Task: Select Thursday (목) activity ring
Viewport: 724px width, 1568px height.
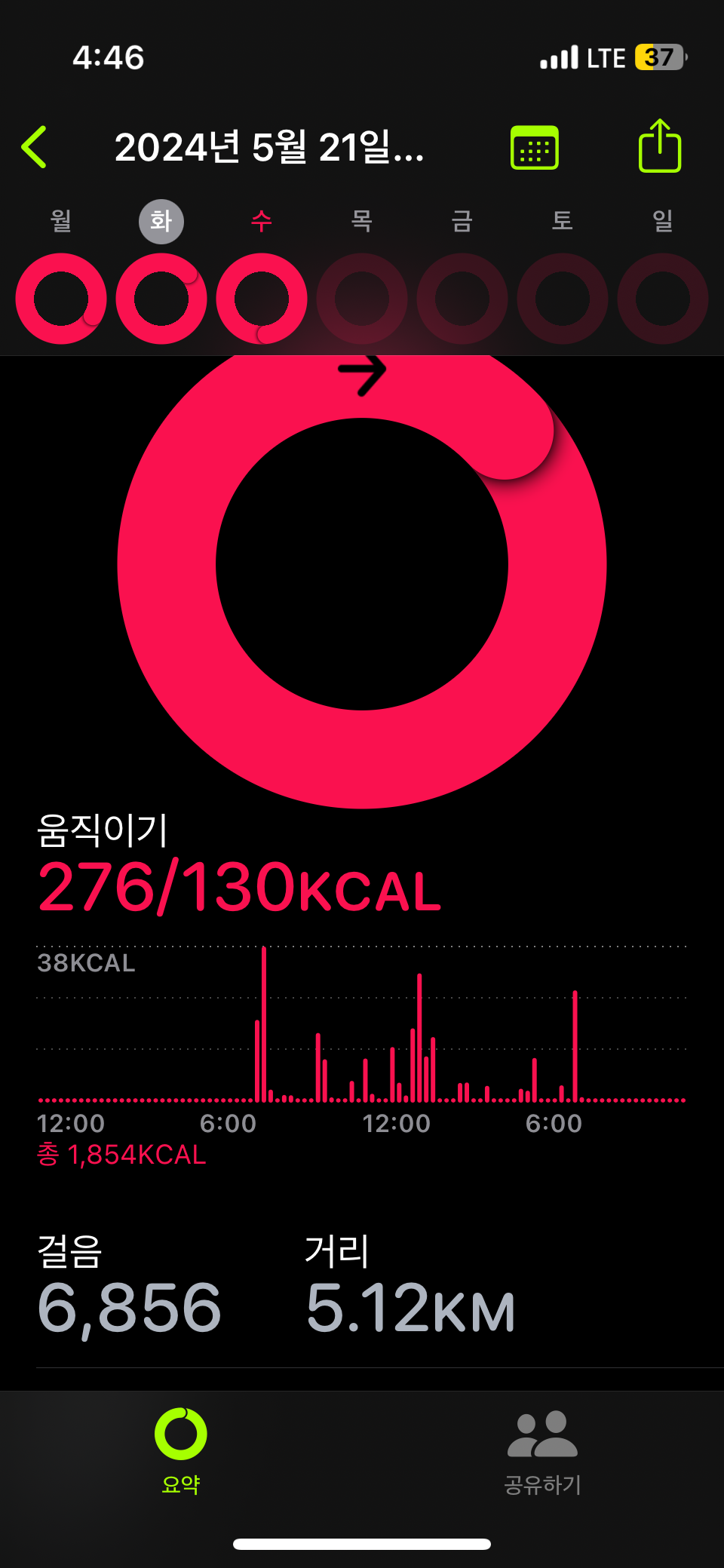Action: click(x=362, y=299)
